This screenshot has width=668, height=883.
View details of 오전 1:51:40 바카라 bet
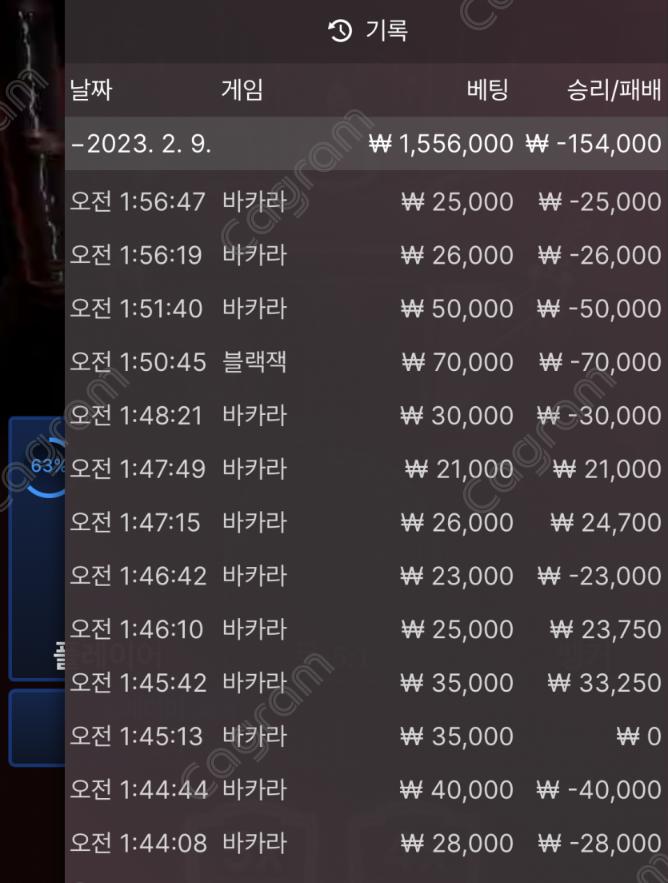tap(366, 309)
